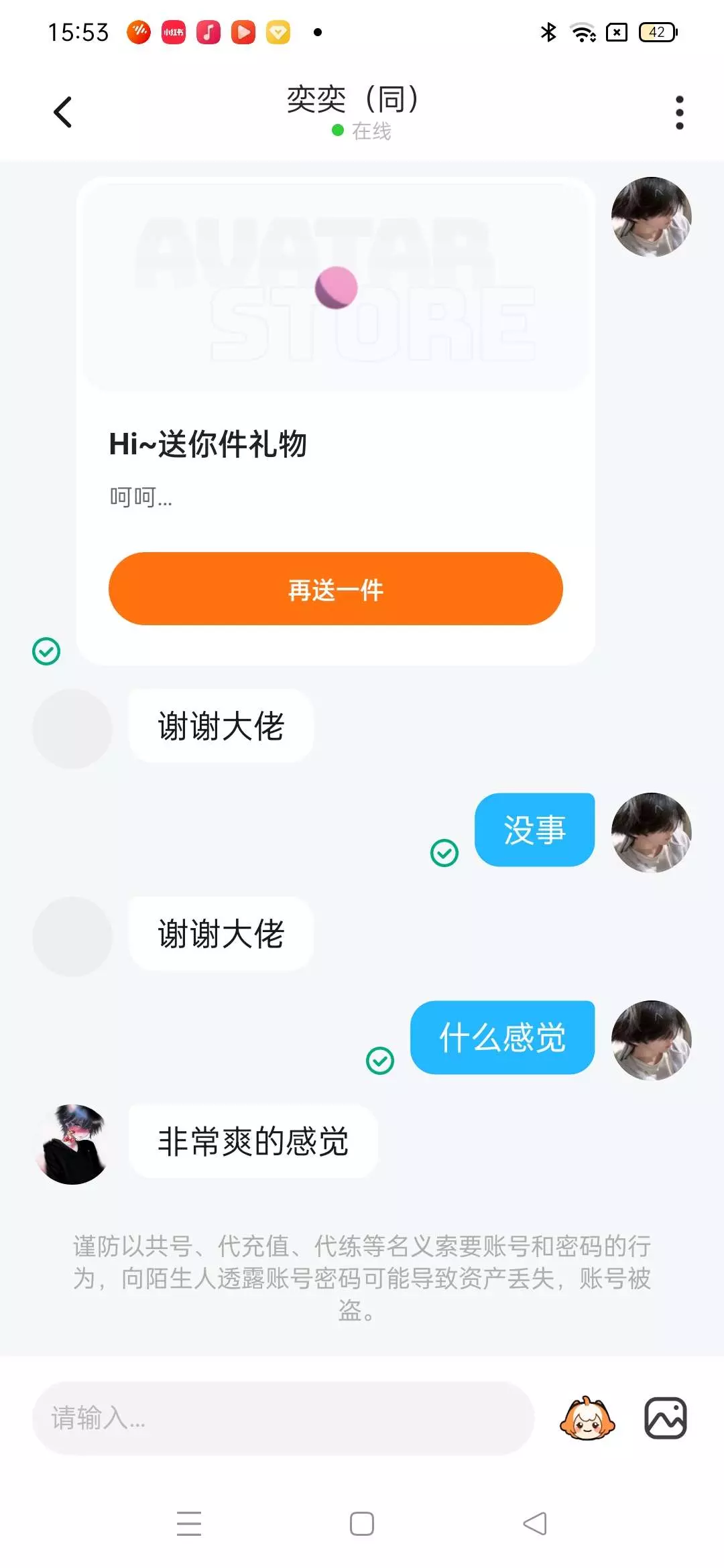Open recent apps from the navigation bar

[x=189, y=1524]
